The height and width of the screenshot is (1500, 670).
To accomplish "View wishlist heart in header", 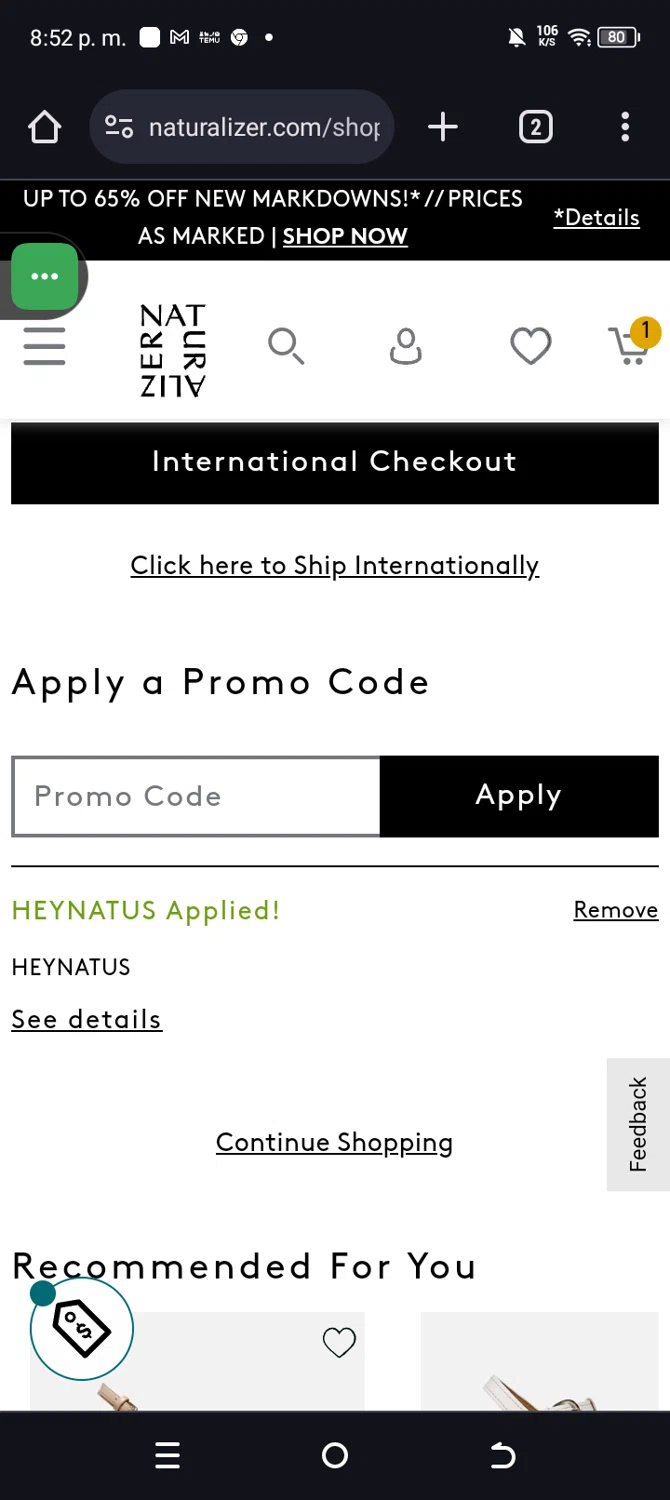I will click(530, 346).
